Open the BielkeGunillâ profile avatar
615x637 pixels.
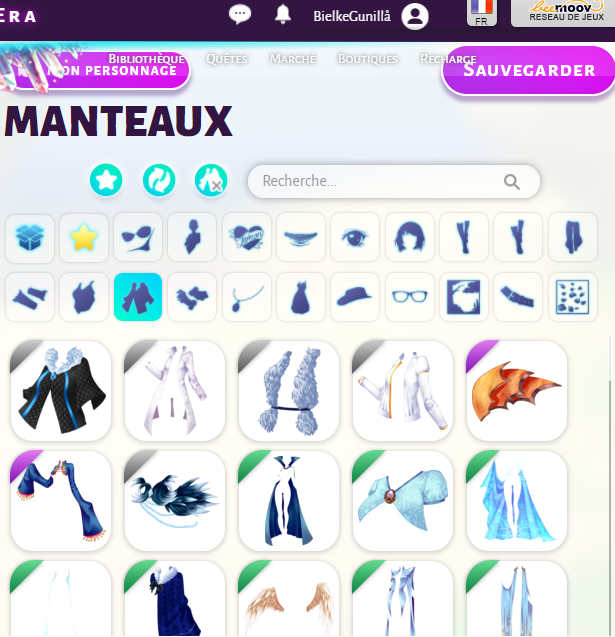coord(415,16)
